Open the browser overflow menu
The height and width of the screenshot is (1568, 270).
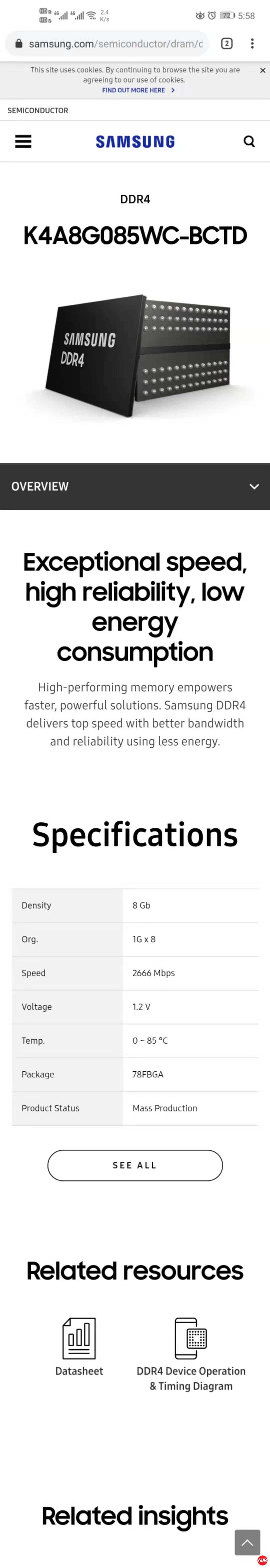coord(252,43)
